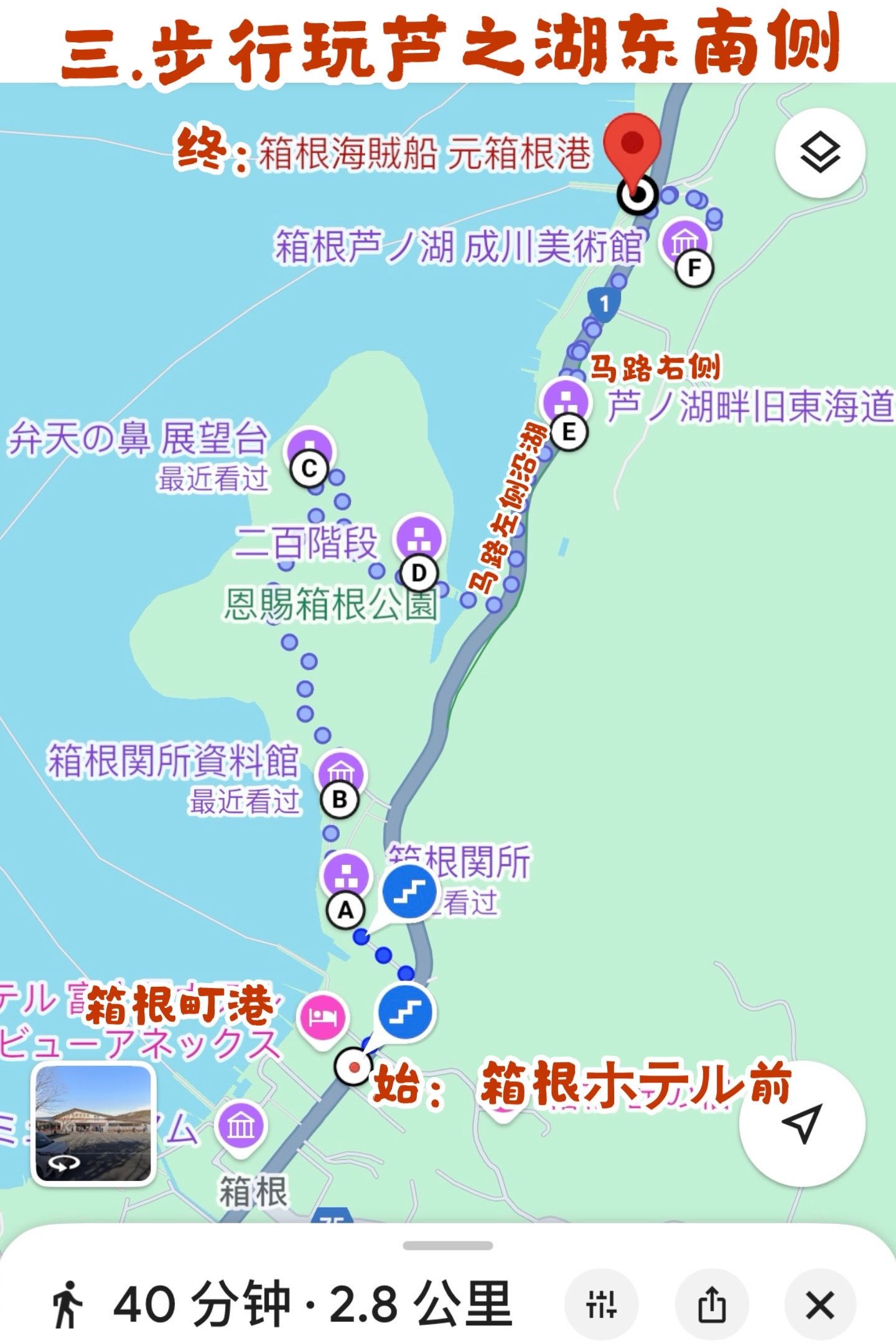The width and height of the screenshot is (896, 1344).
Task: Expand the route summary sheet handle
Action: 448,1246
